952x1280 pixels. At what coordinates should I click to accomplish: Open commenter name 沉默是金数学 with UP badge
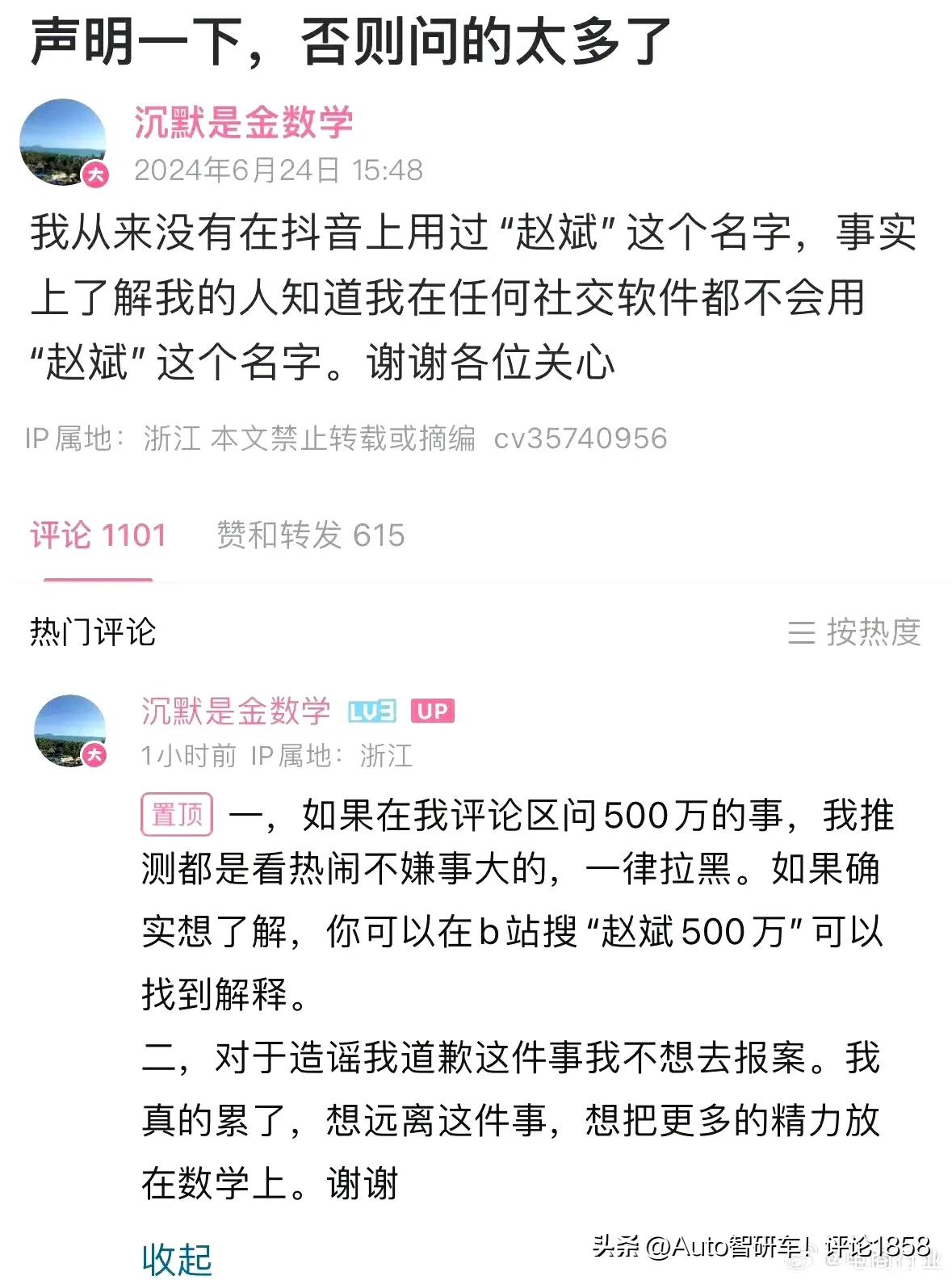coord(236,711)
